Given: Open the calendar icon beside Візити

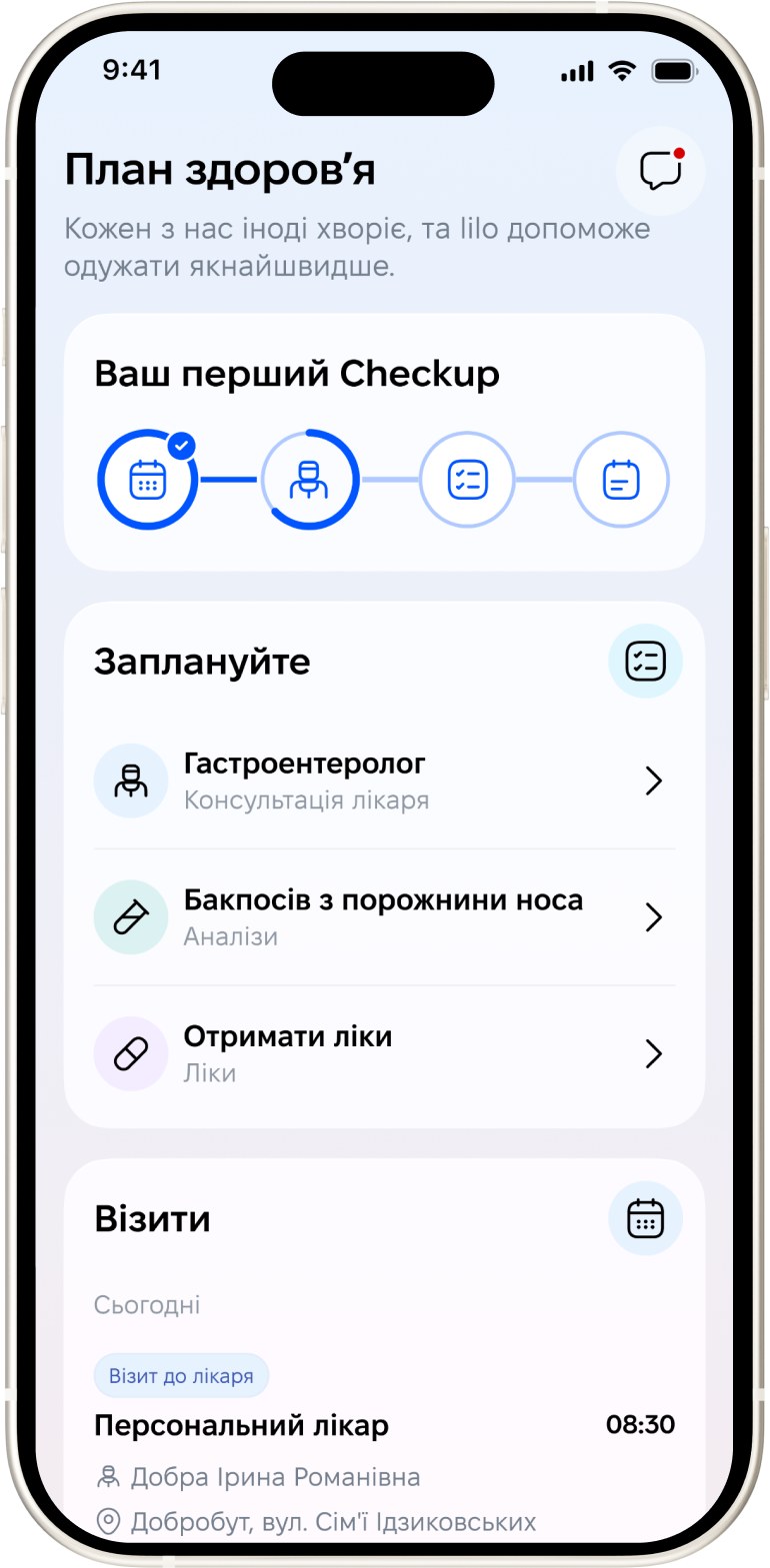Looking at the screenshot, I should click(x=645, y=1219).
